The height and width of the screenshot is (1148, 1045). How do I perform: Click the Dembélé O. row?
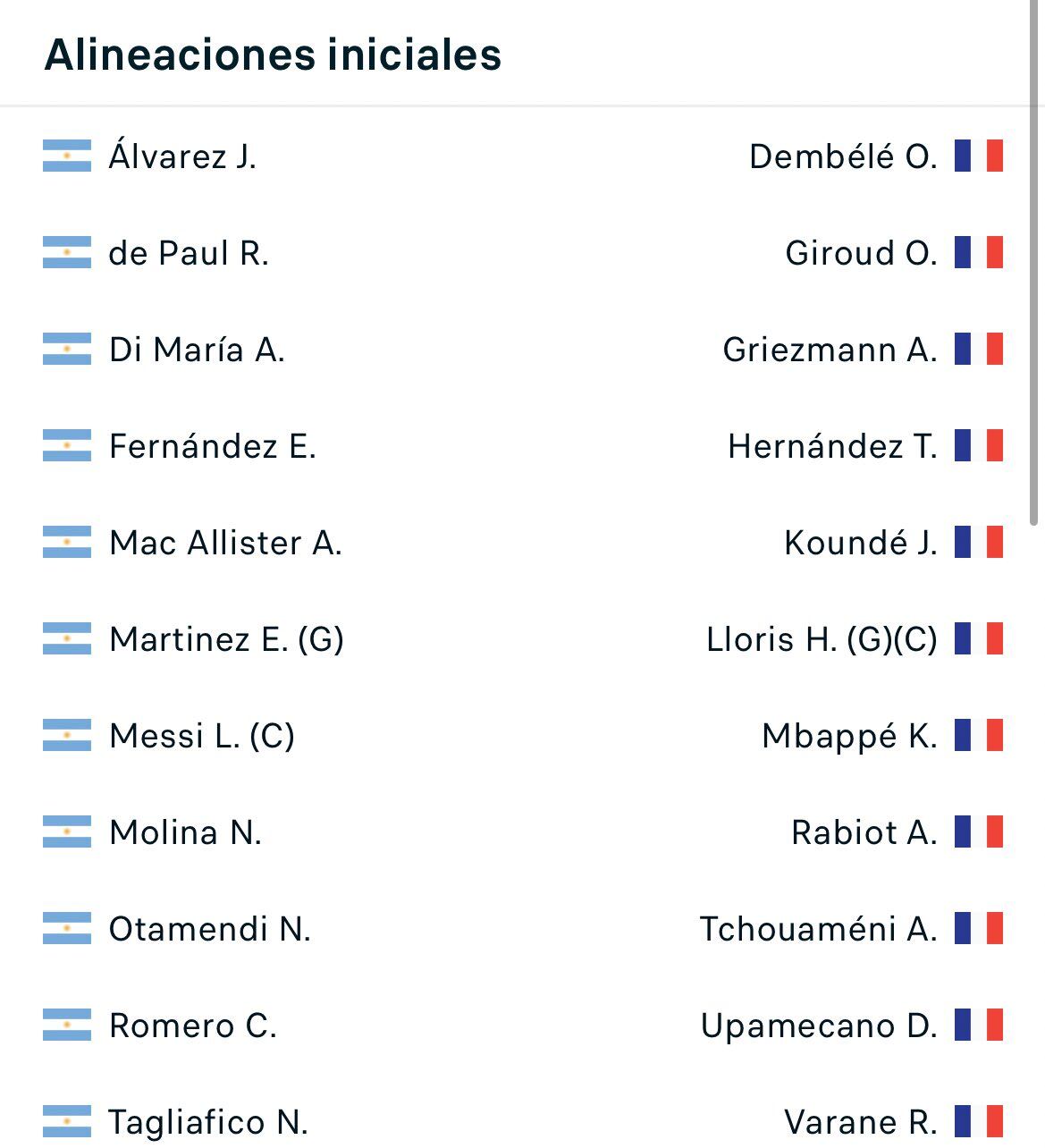(x=843, y=155)
